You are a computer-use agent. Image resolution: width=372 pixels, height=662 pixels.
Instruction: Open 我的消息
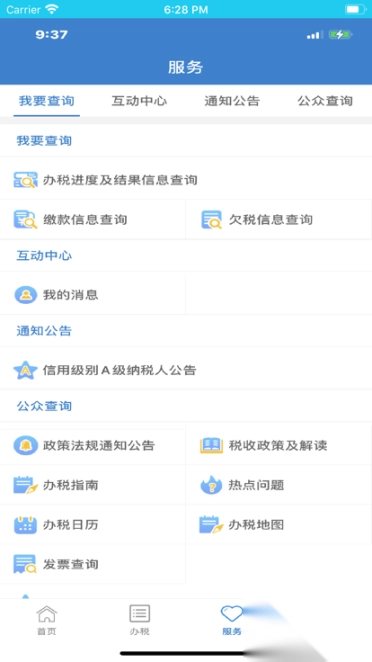(x=92, y=295)
